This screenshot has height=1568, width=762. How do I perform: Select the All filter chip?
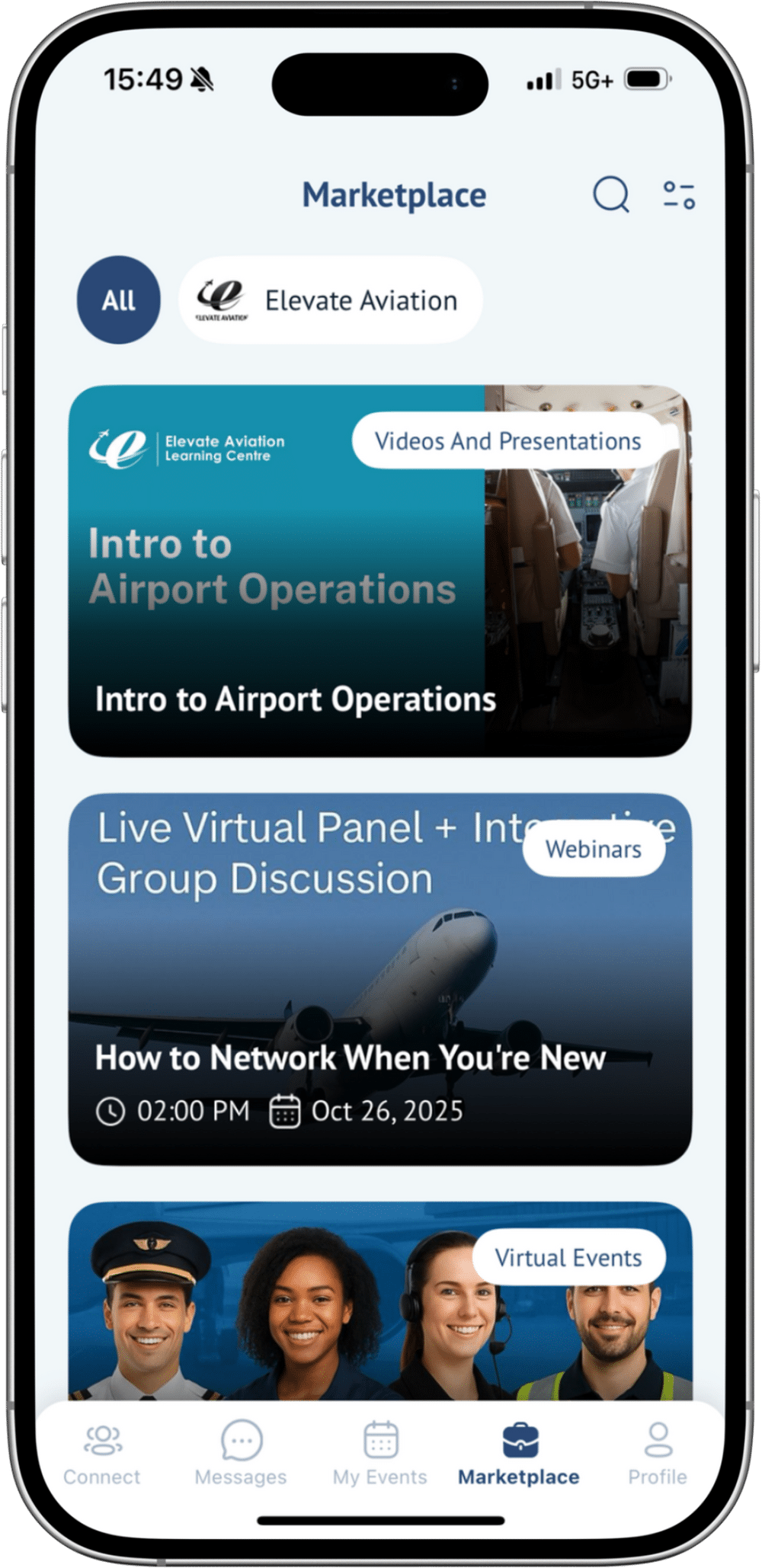(x=119, y=300)
